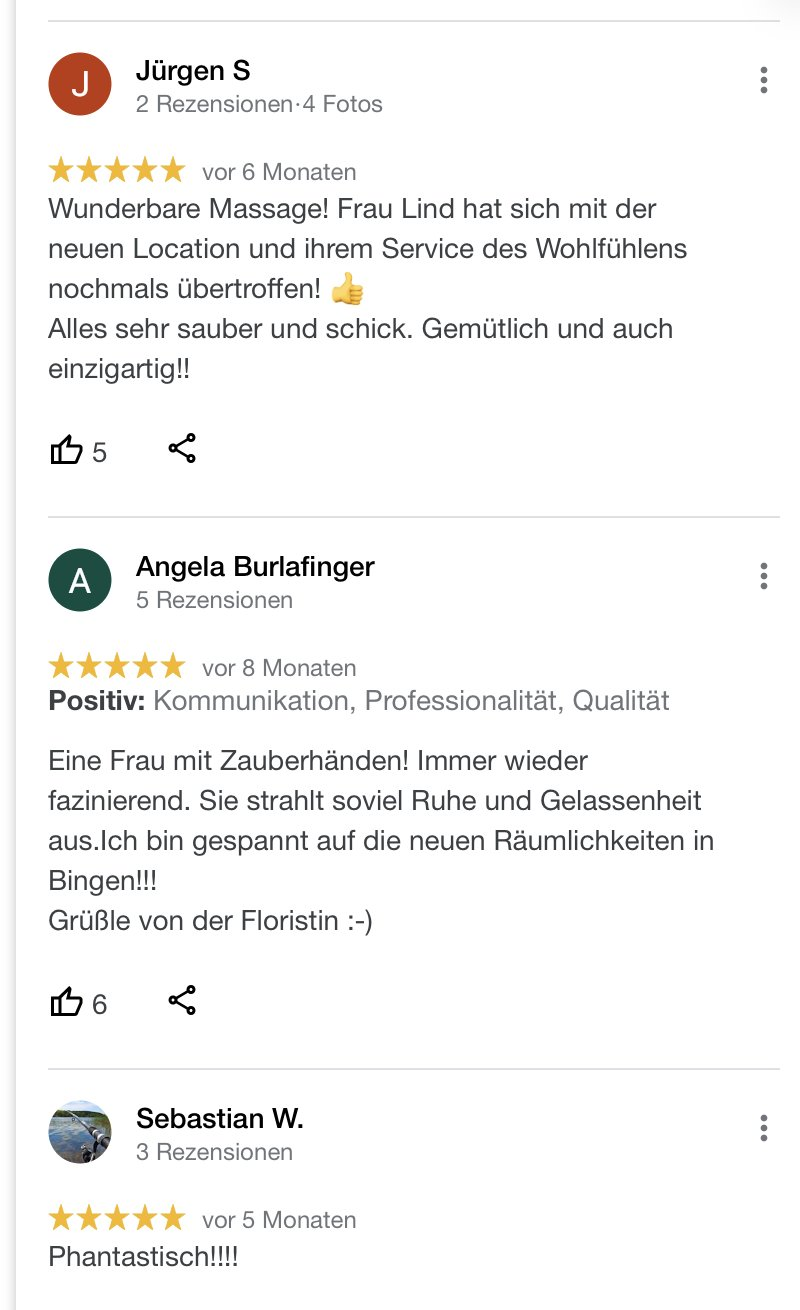Viewport: 800px width, 1310px height.
Task: Visit Sebastian W.'s profile
Action: point(219,1119)
